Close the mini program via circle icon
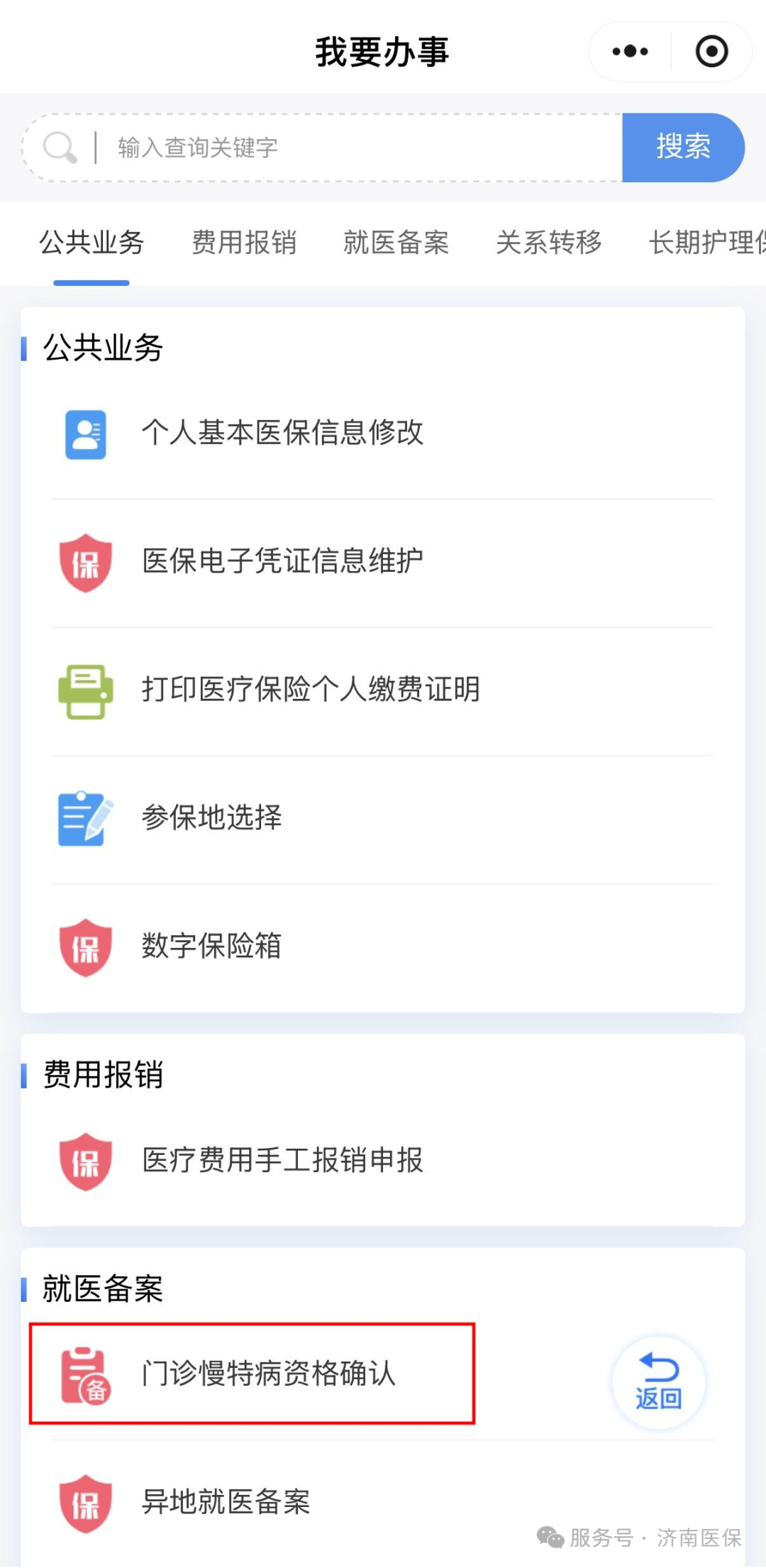The width and height of the screenshot is (766, 1568). [711, 52]
